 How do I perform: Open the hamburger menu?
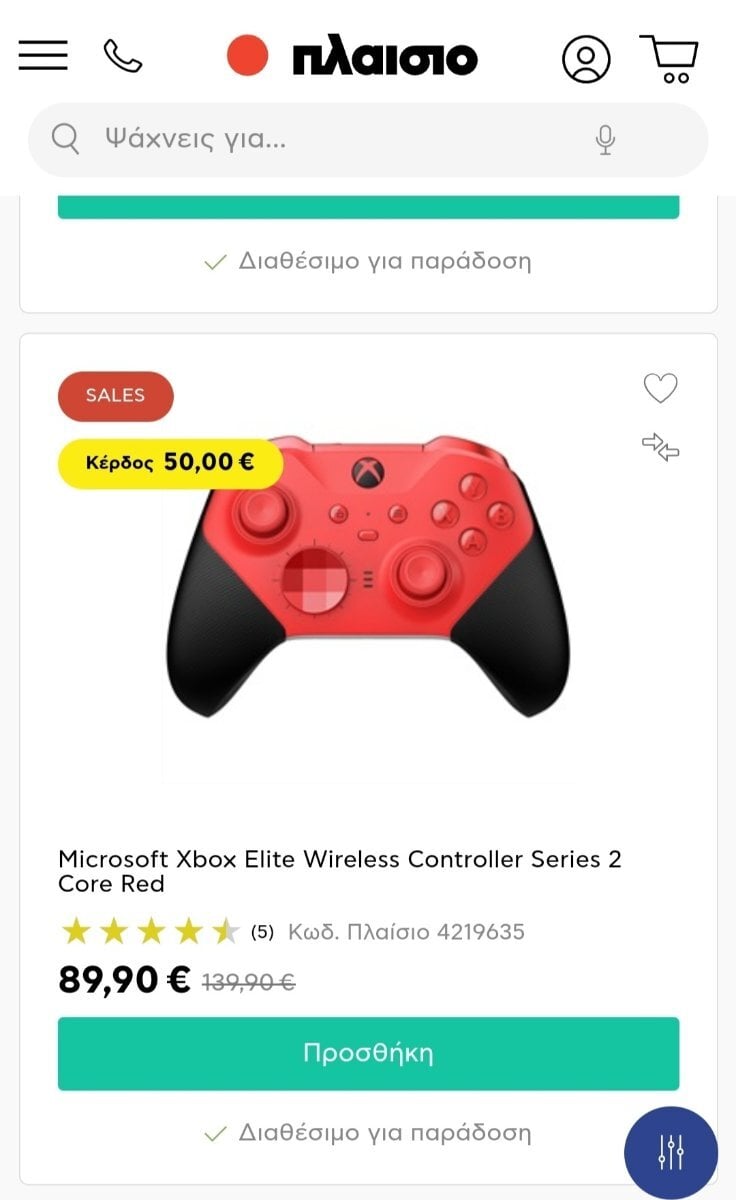[x=43, y=56]
